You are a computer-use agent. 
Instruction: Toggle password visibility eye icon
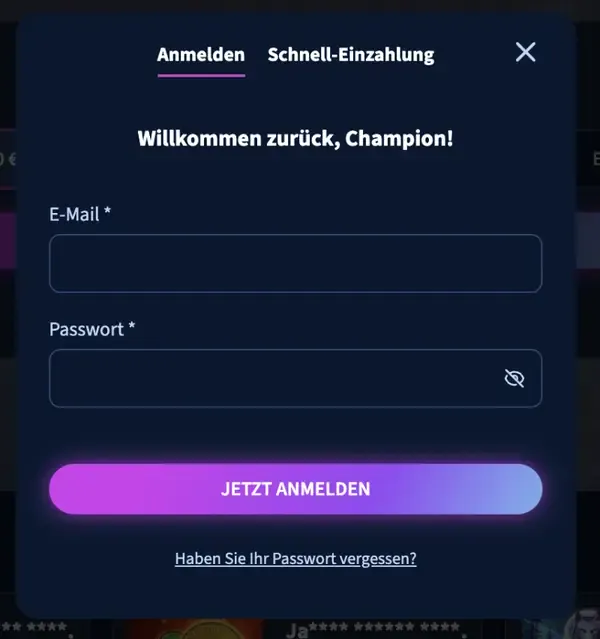click(514, 379)
